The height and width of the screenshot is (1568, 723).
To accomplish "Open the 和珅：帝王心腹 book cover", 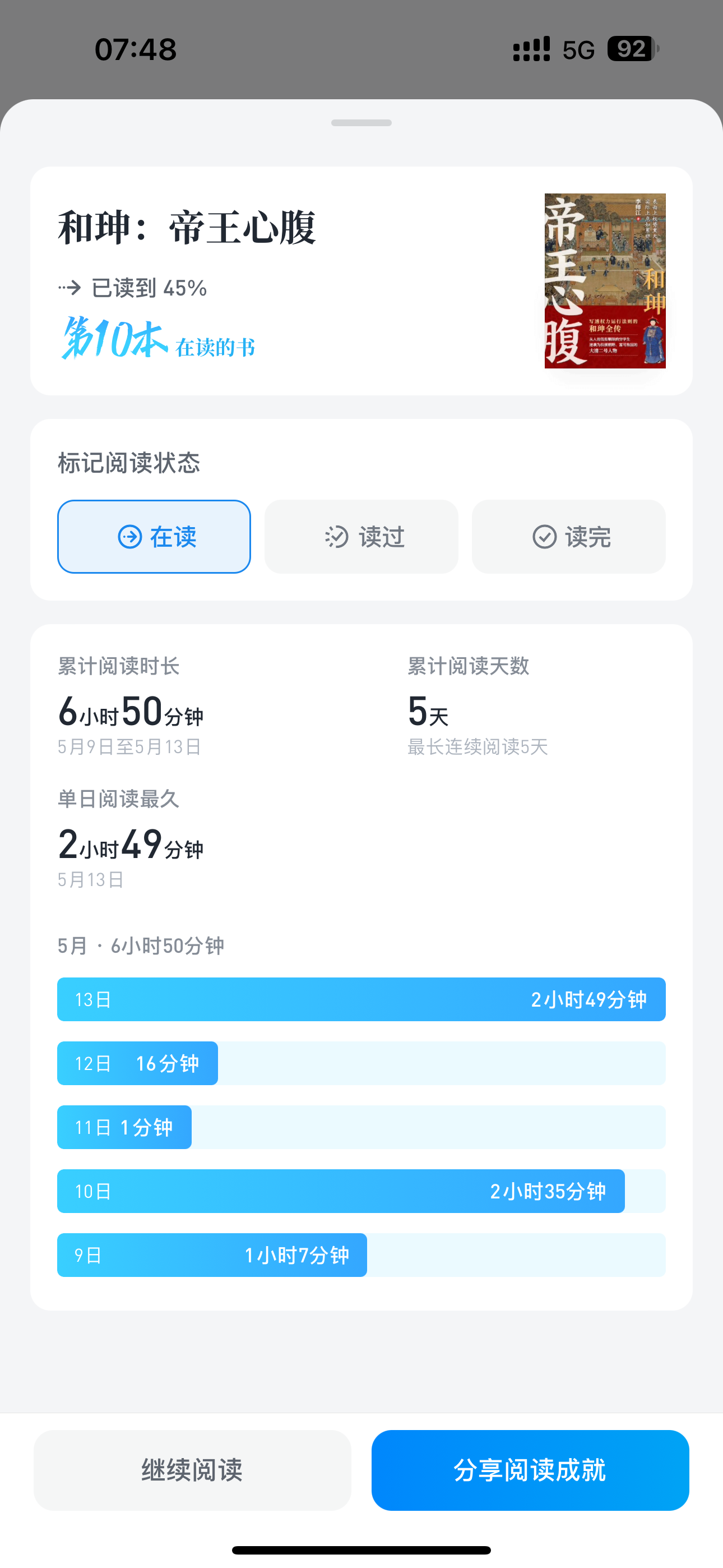I will 605,280.
